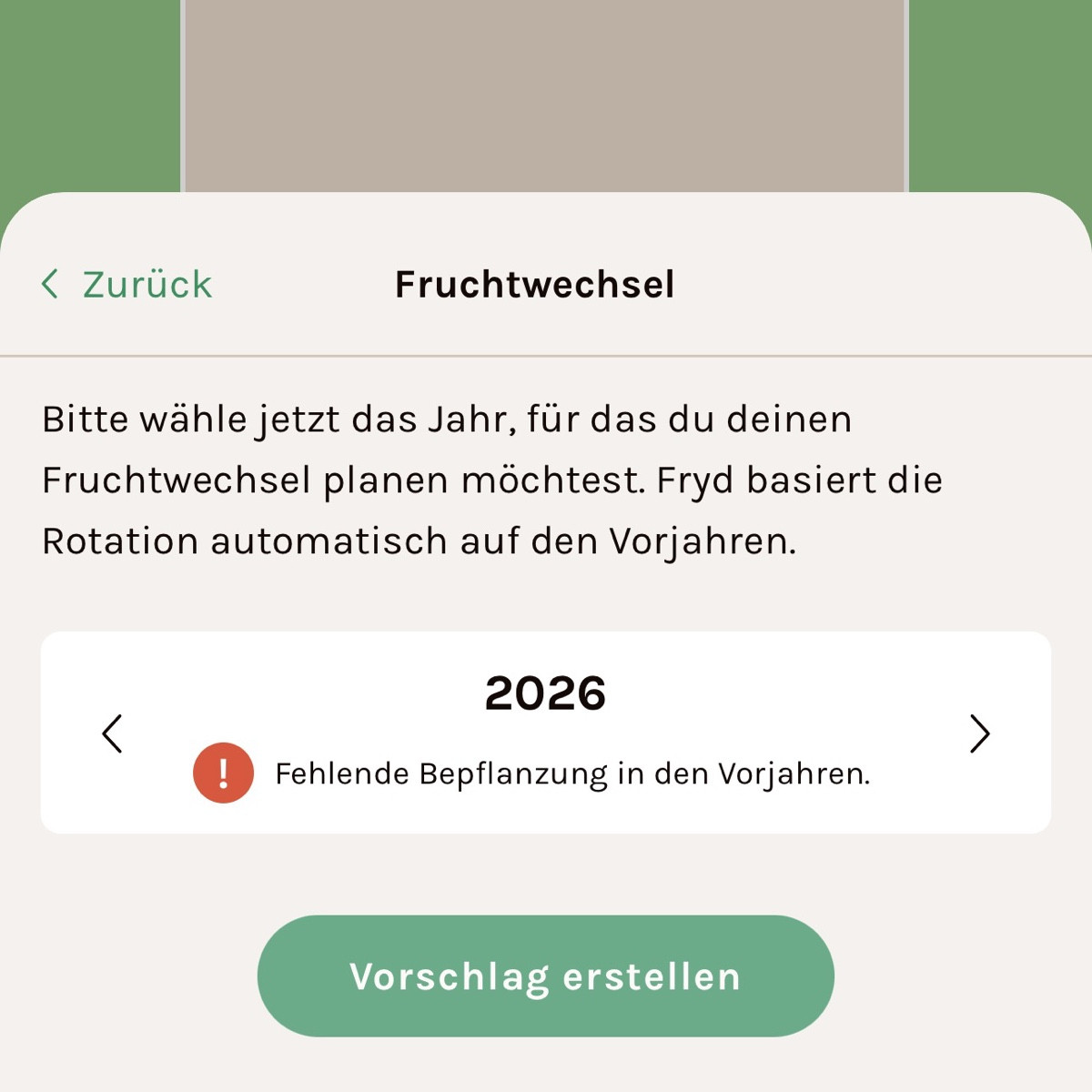This screenshot has width=1092, height=1092.
Task: Select the previous year with left arrow
Action: [x=112, y=733]
